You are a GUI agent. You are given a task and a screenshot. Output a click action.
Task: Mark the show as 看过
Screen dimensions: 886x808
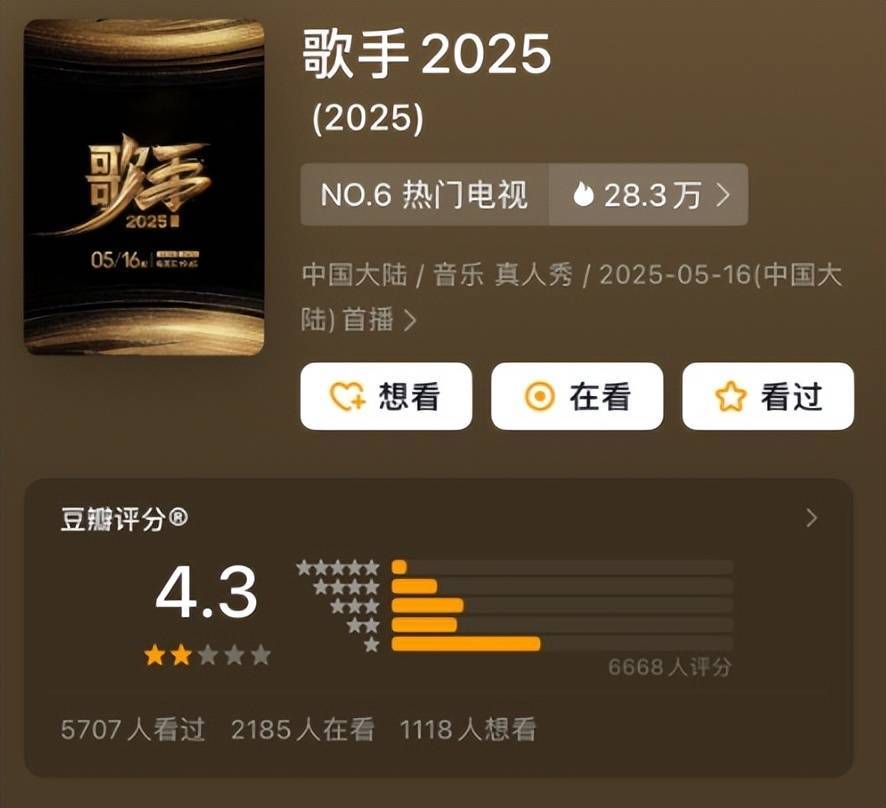tap(768, 397)
